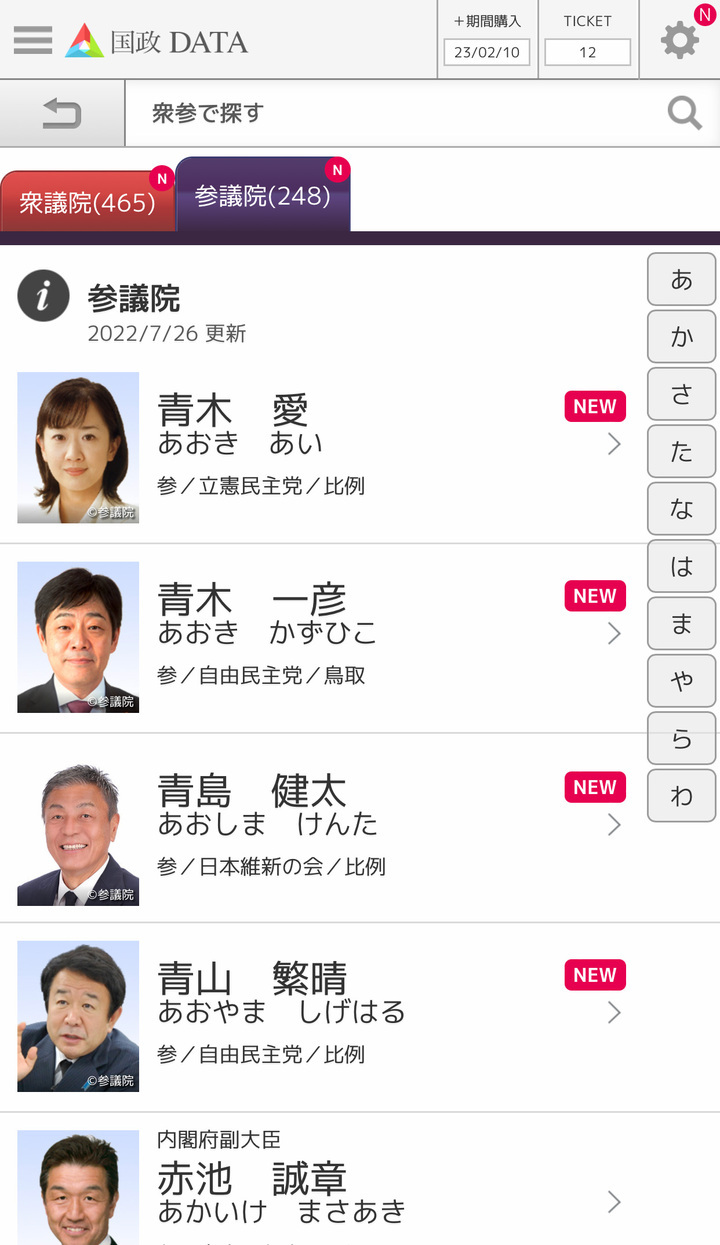Open the 参議院 info icon
720x1245 pixels.
tap(43, 296)
